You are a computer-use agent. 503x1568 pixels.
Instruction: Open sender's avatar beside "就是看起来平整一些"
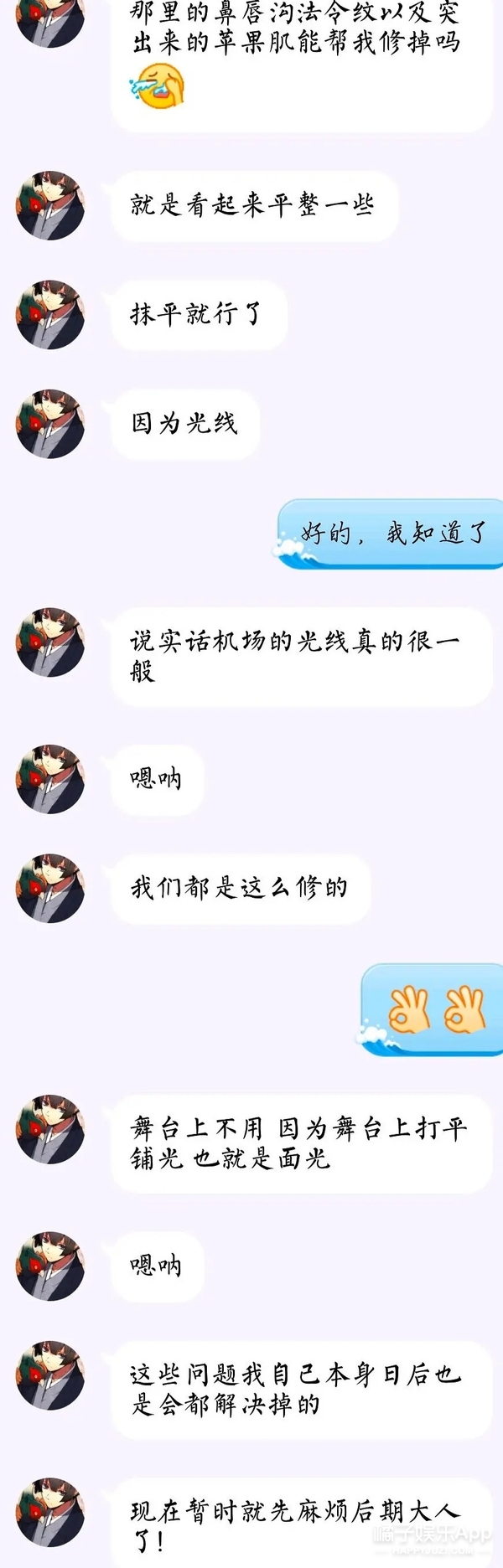(x=50, y=206)
